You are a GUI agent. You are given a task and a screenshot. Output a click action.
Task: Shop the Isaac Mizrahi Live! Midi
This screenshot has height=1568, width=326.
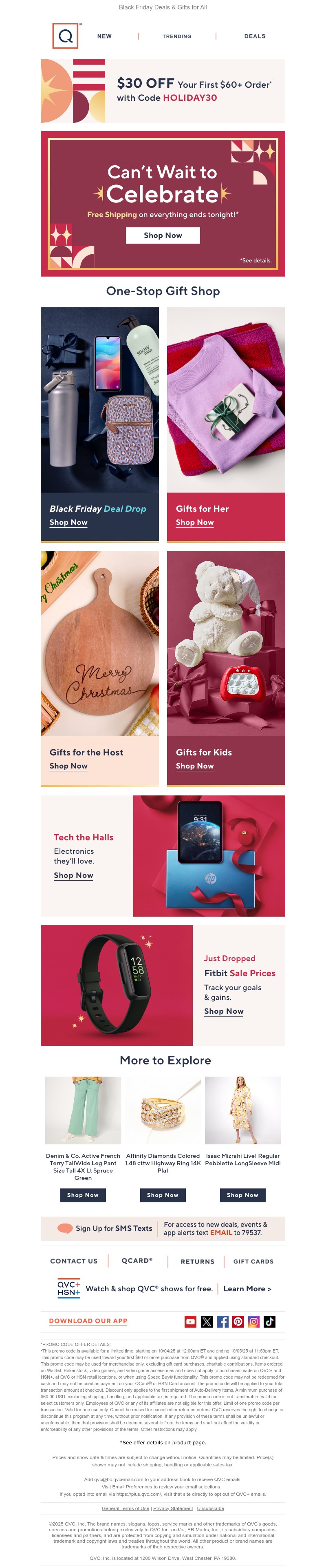point(242,1195)
